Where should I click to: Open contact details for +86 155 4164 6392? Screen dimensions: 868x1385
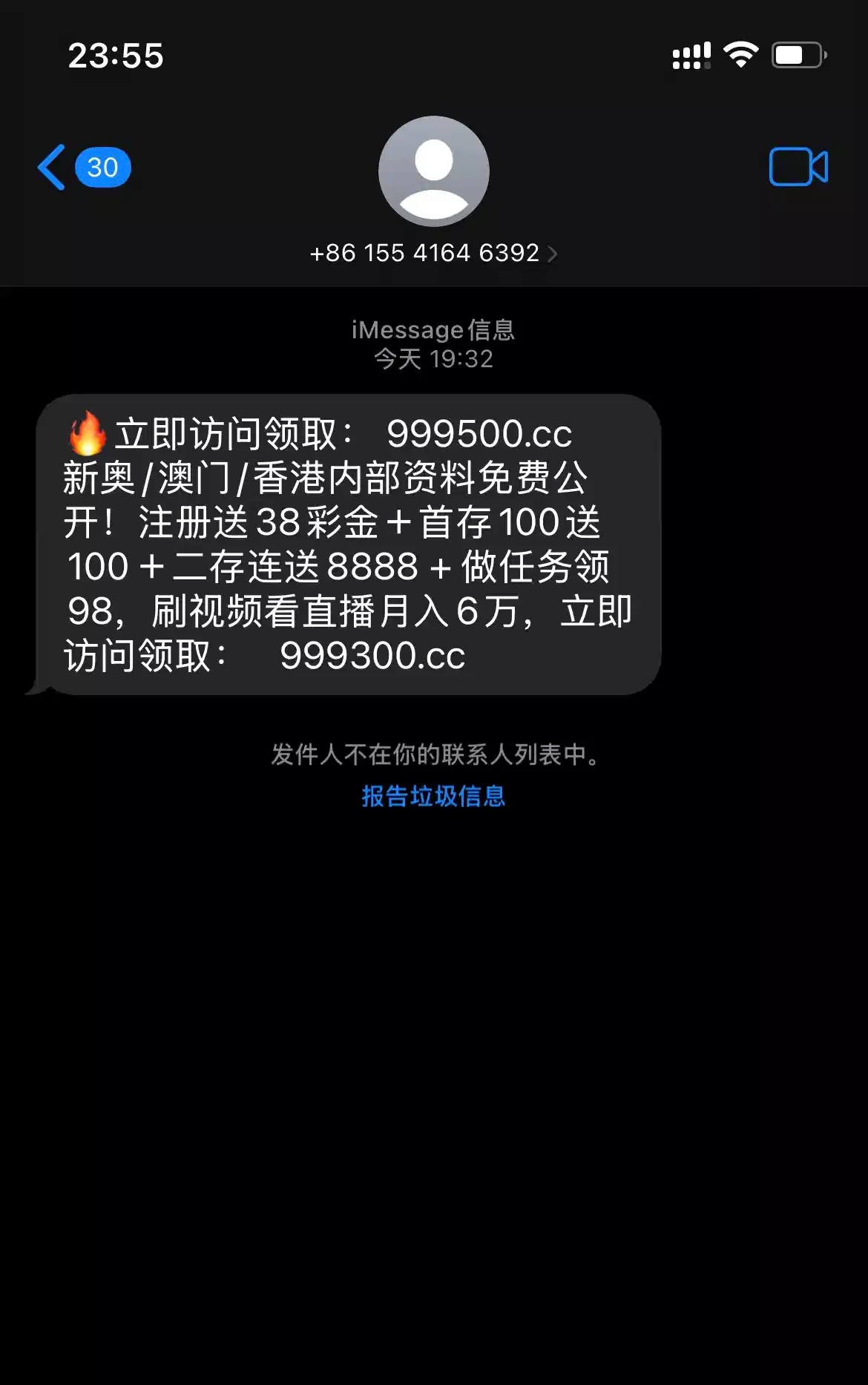pyautogui.click(x=433, y=253)
